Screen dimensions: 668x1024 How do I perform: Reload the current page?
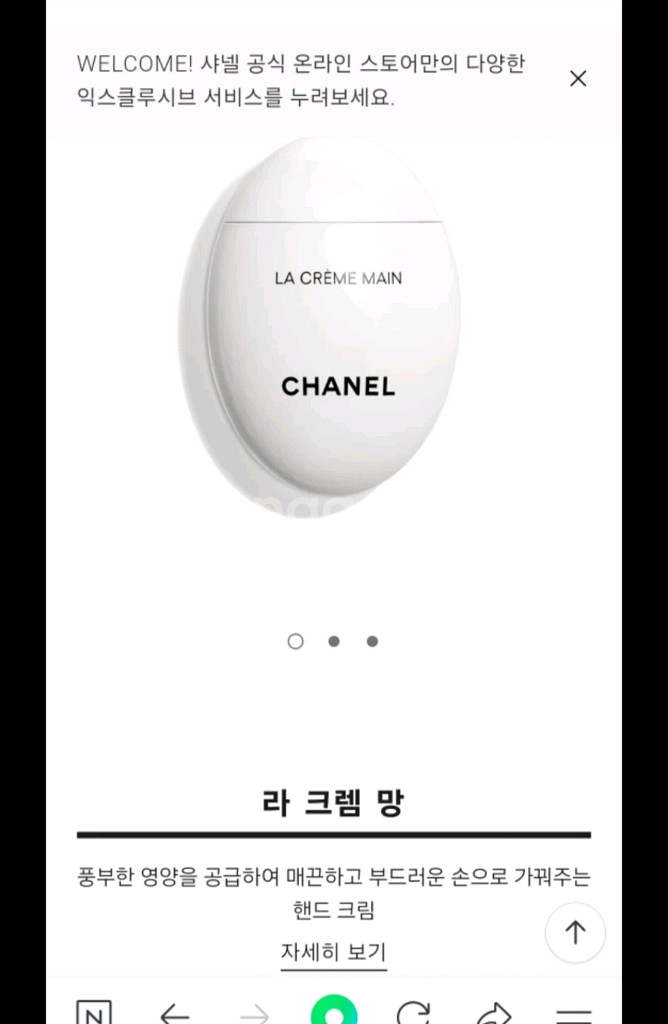pos(413,1012)
